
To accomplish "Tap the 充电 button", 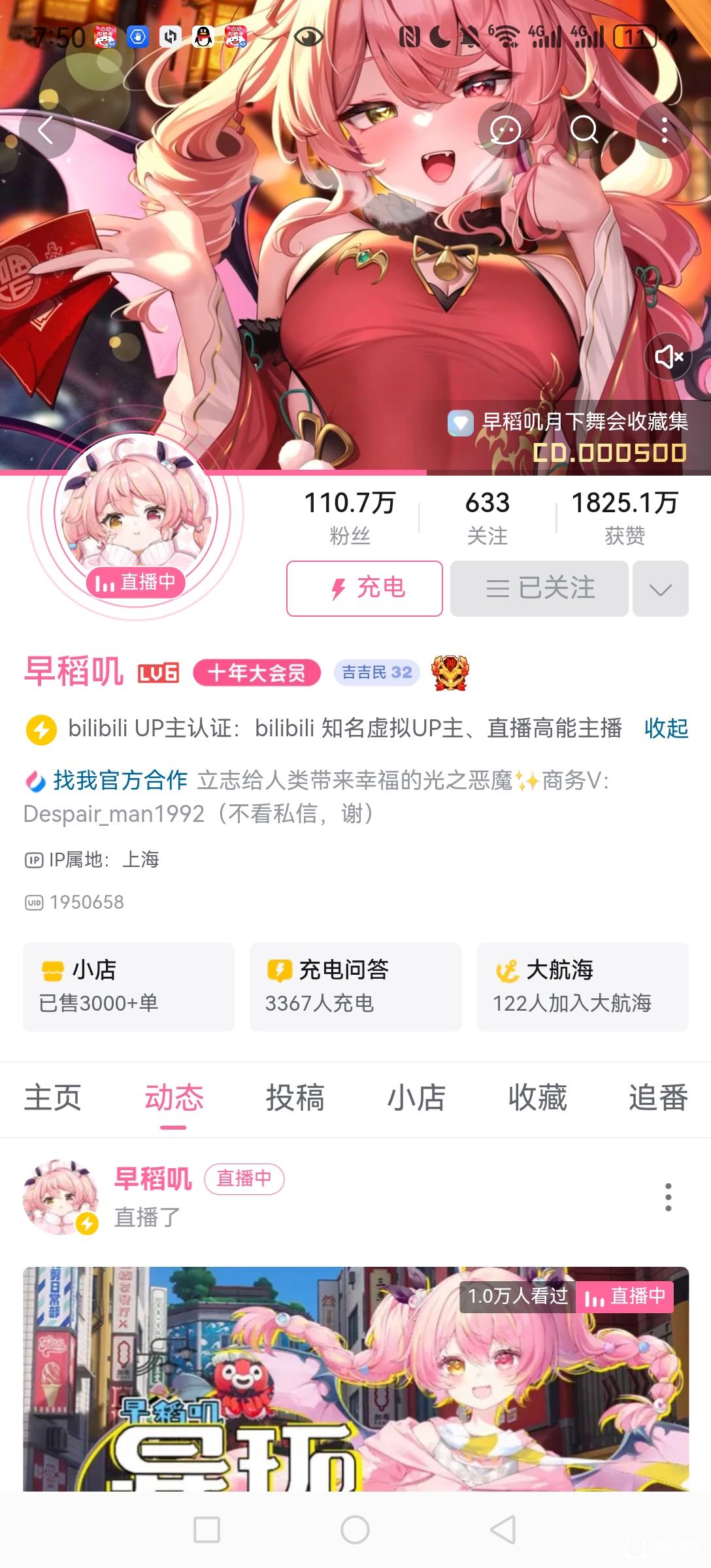I will (365, 588).
